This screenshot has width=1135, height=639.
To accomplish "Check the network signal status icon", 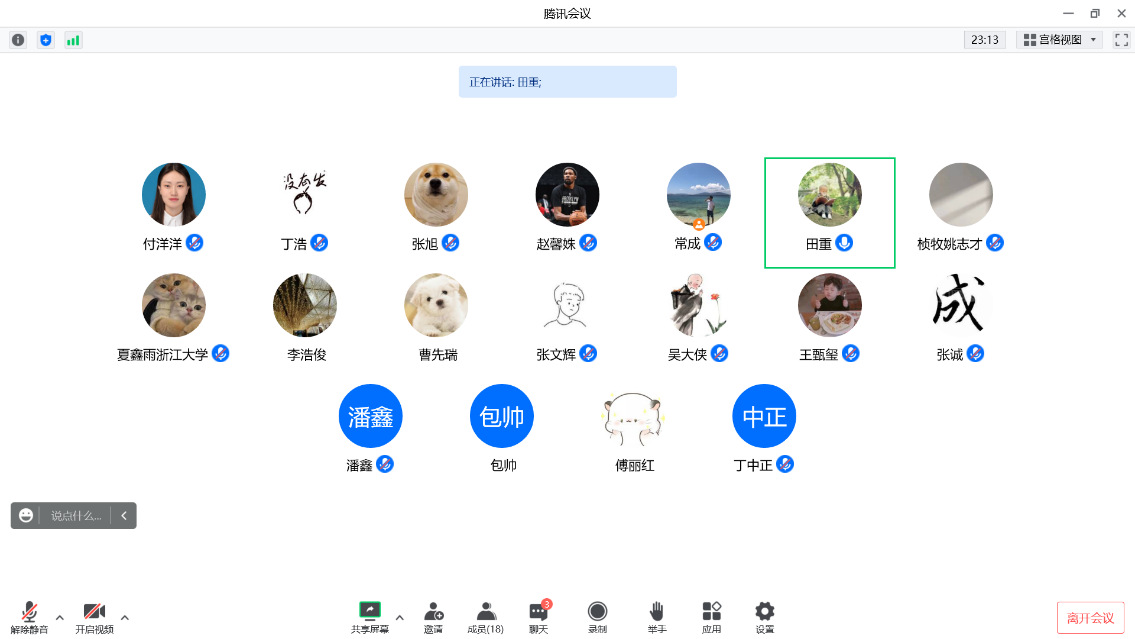I will click(73, 40).
